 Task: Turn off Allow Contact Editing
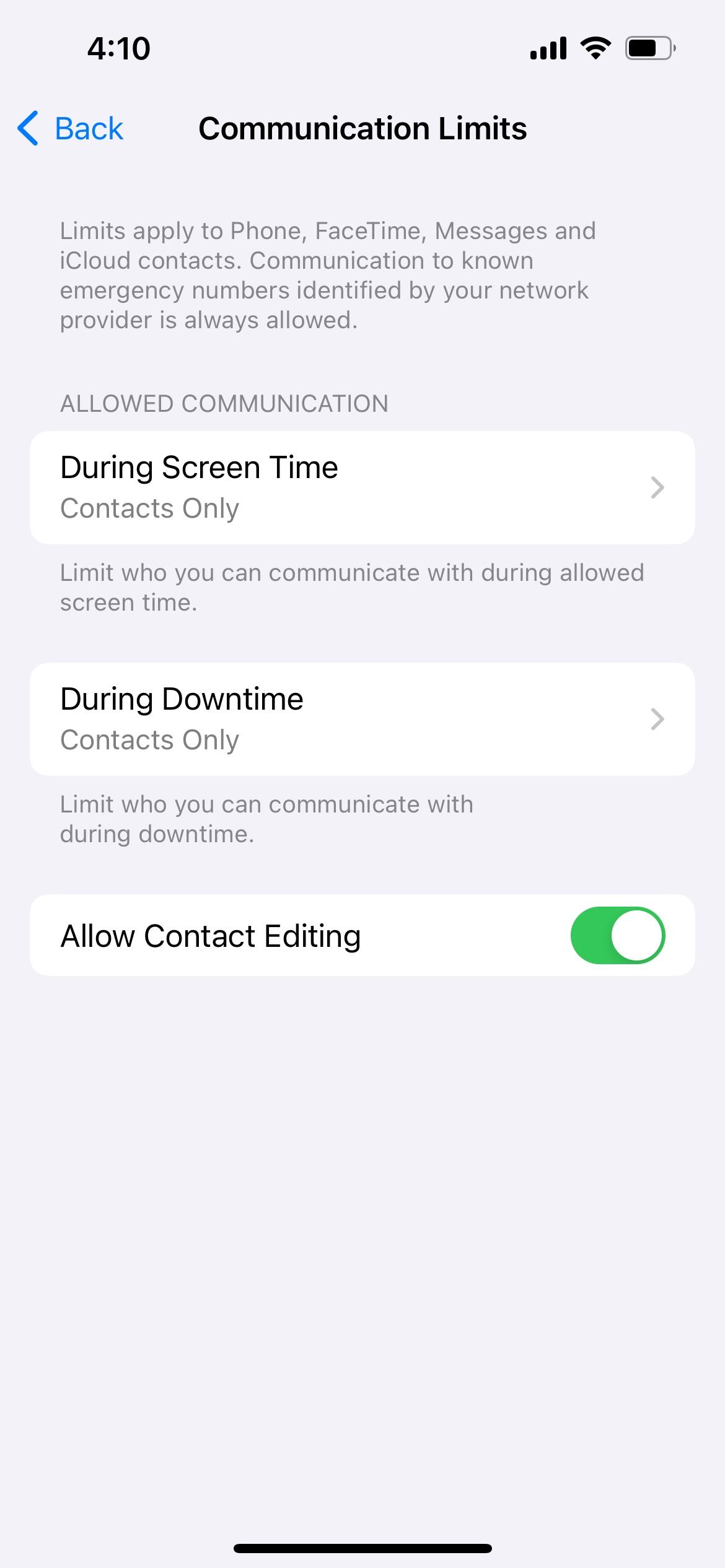point(617,935)
